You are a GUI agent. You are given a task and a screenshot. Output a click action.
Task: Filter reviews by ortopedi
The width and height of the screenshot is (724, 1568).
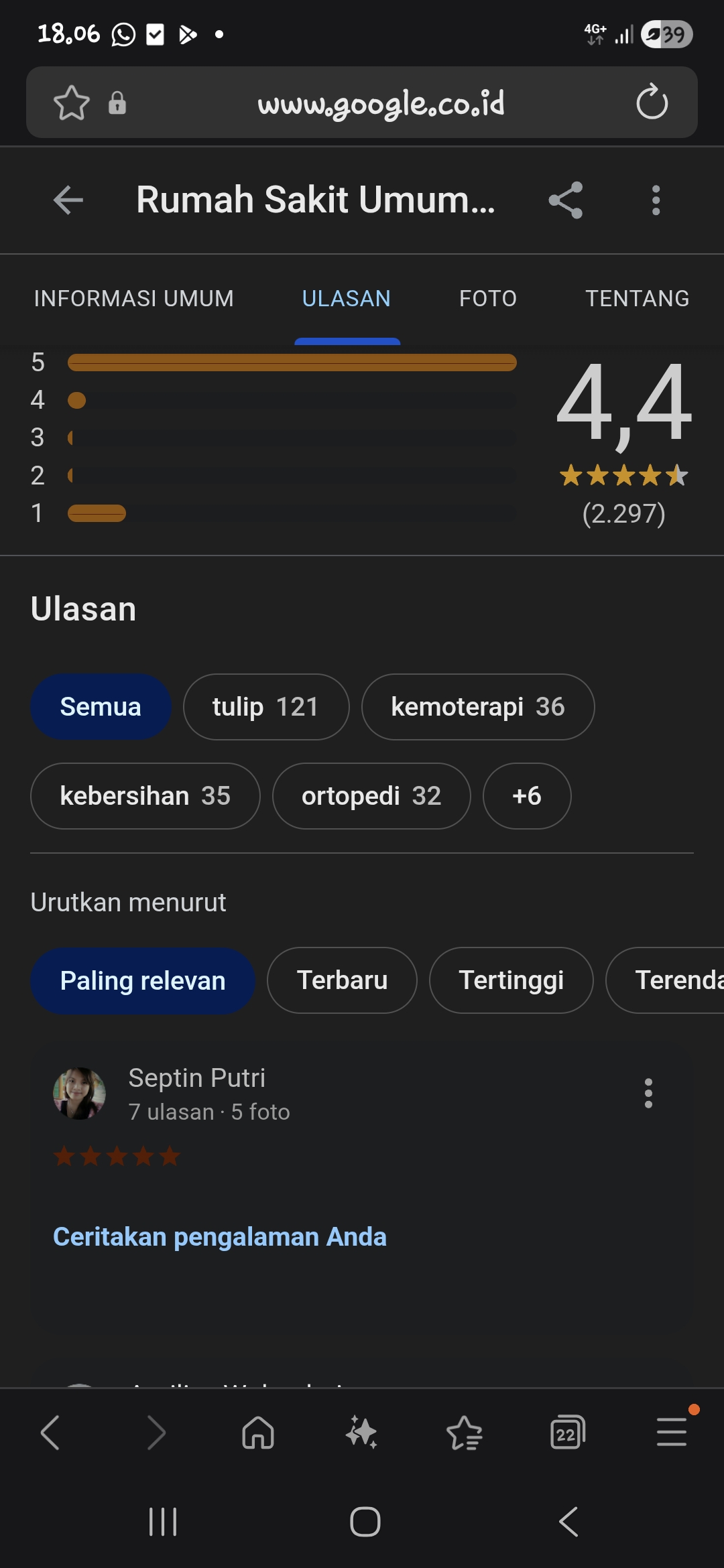[371, 796]
